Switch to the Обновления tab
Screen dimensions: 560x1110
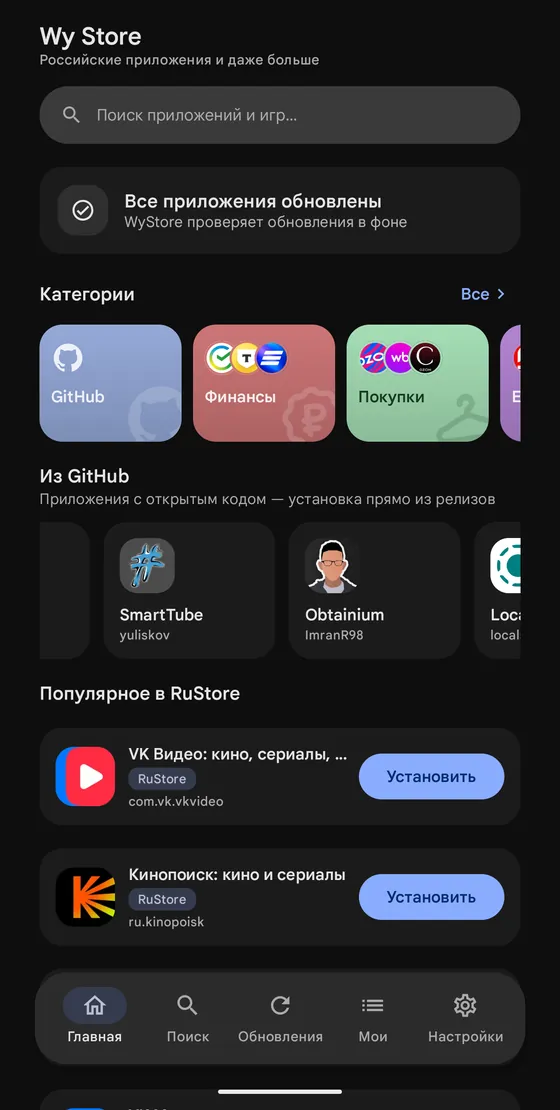pyautogui.click(x=280, y=1018)
